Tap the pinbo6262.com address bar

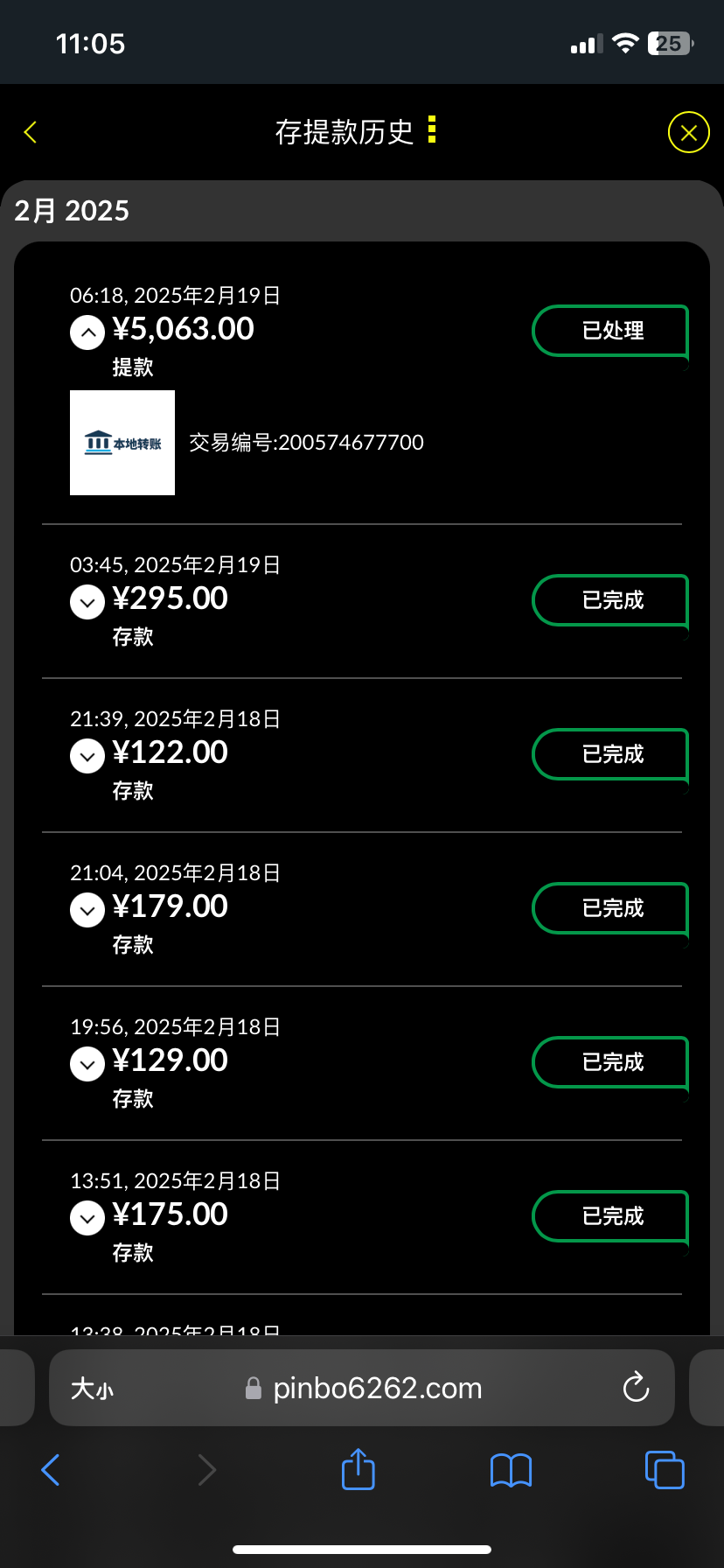(376, 1389)
